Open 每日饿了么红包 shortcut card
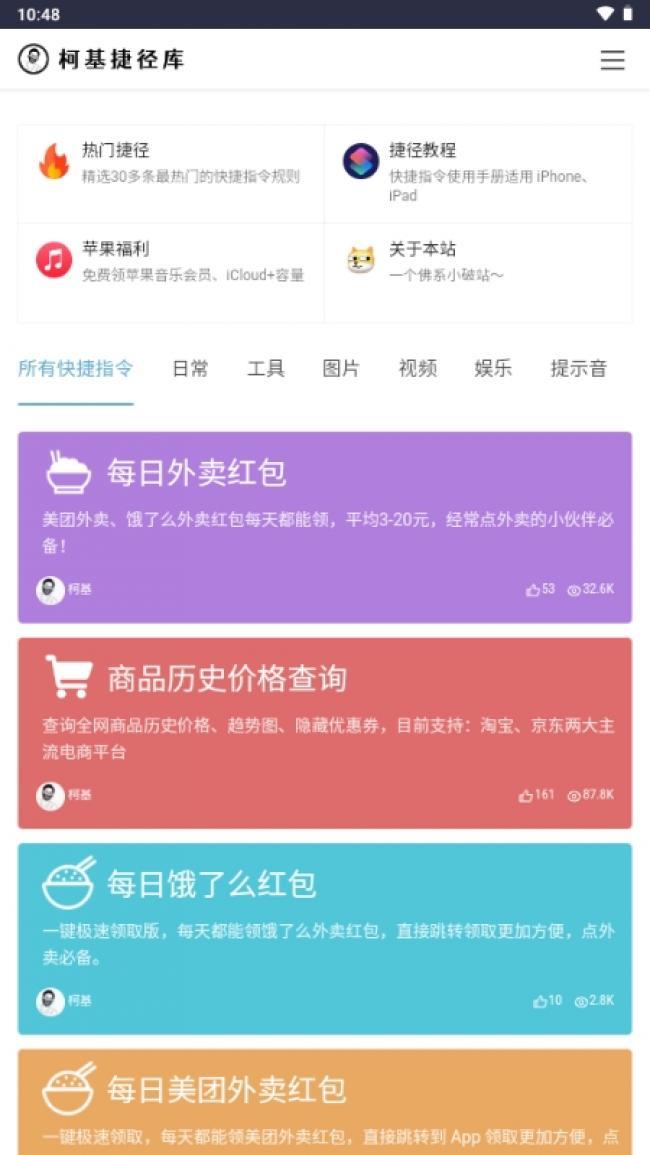 [324, 937]
